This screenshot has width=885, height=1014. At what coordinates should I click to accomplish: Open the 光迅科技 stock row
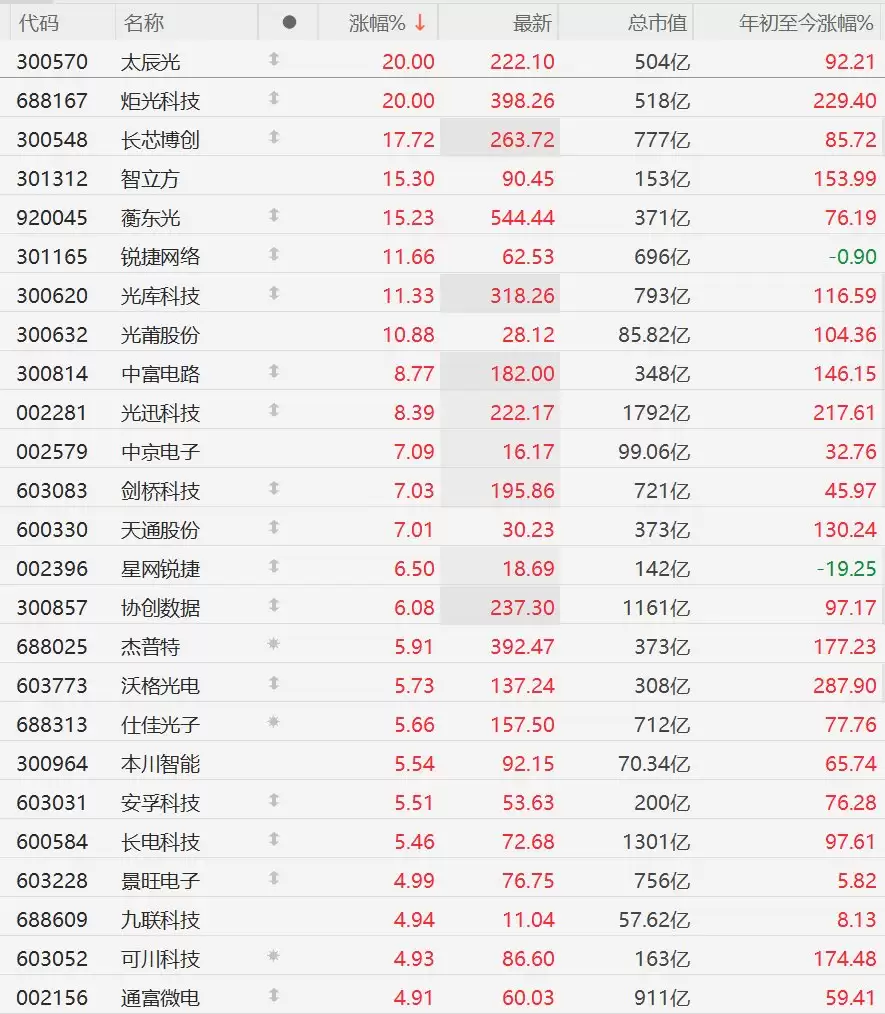tap(442, 412)
